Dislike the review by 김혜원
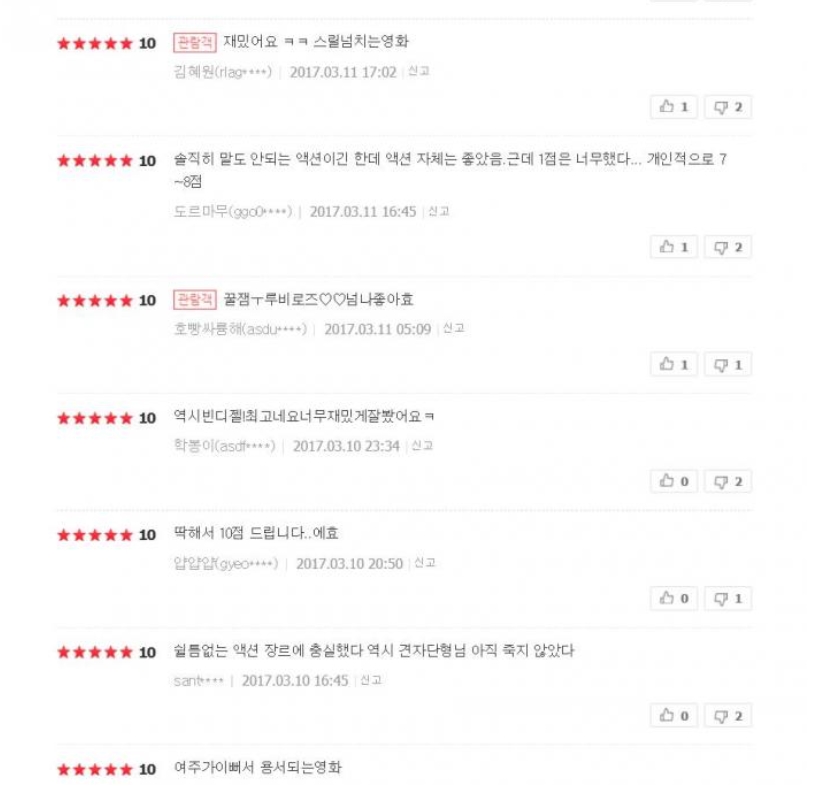 coord(728,107)
